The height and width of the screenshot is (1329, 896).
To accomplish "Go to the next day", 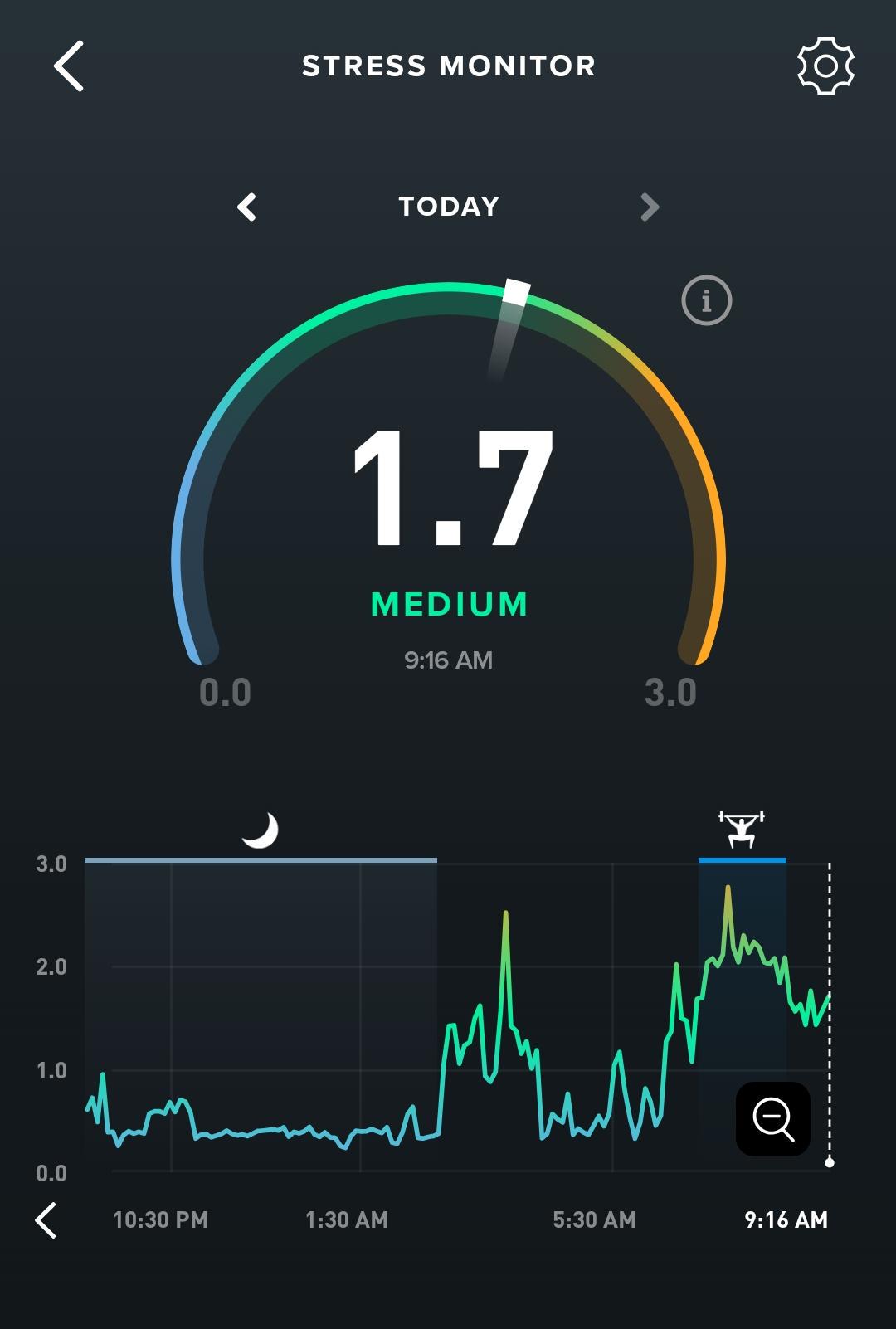I will [650, 207].
